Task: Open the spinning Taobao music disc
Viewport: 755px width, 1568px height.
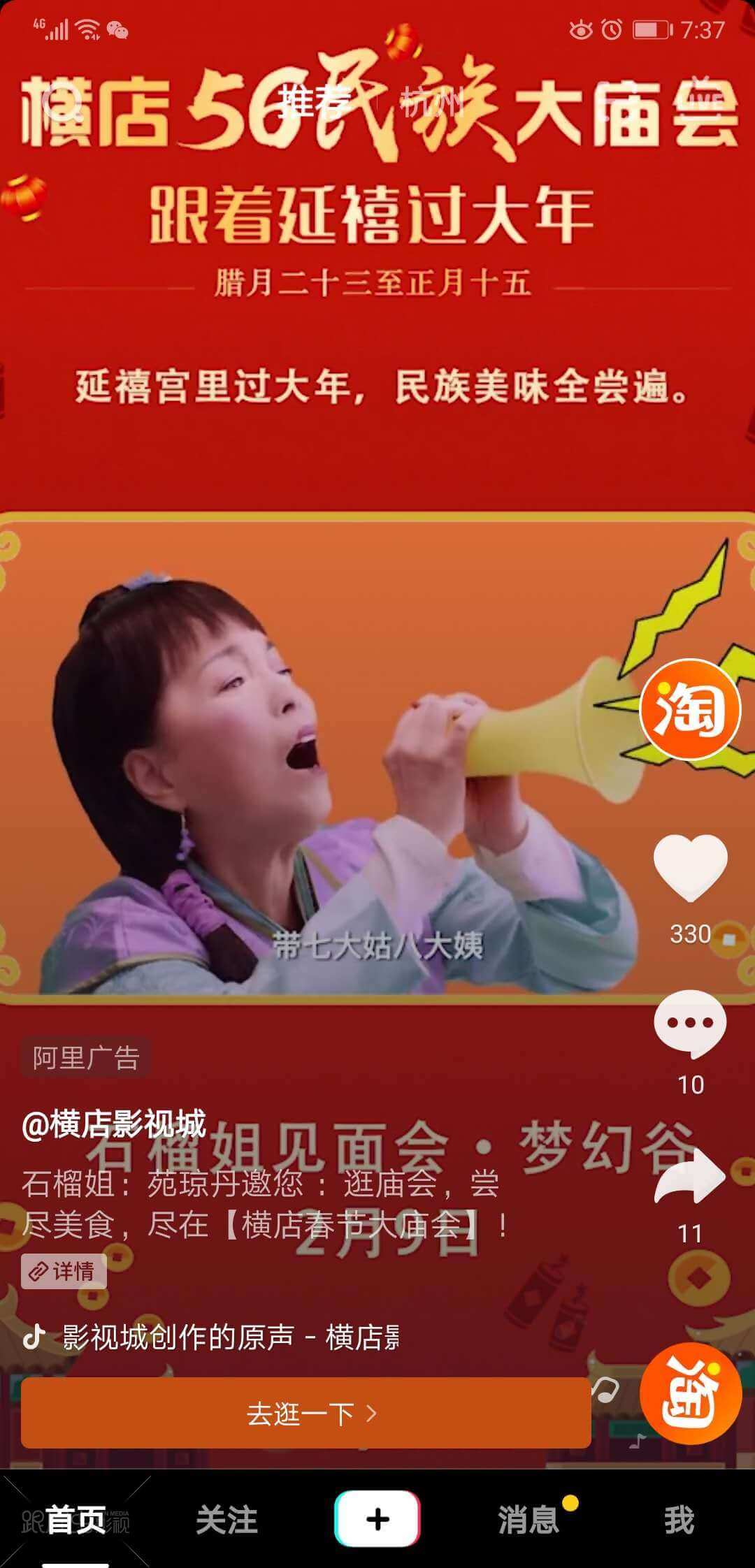Action: point(690,1393)
